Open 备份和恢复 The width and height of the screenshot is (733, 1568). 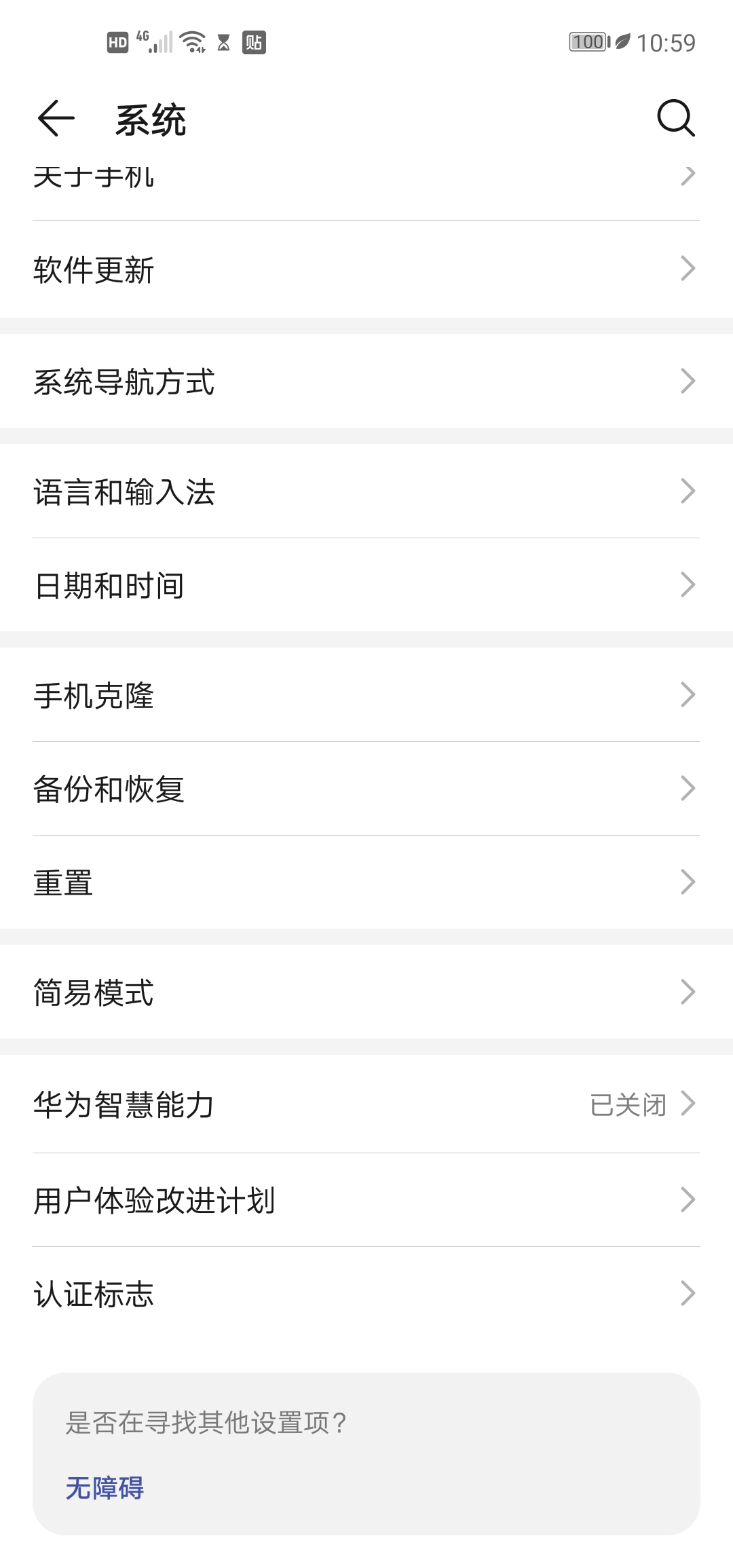click(x=366, y=789)
